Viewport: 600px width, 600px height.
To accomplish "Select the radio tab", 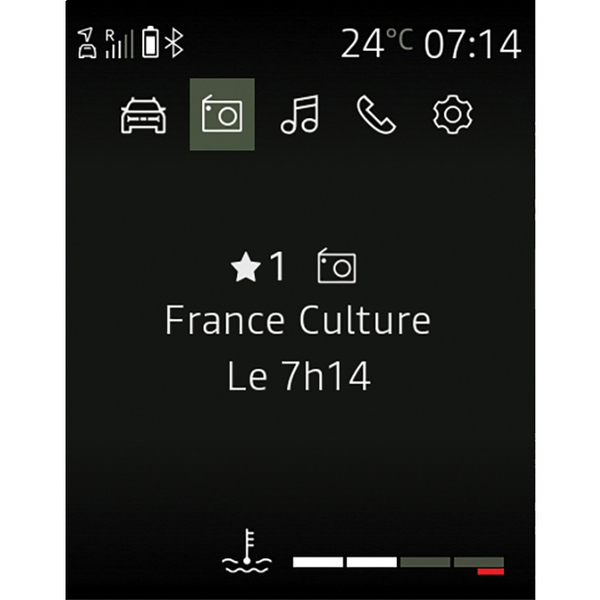I will click(222, 115).
